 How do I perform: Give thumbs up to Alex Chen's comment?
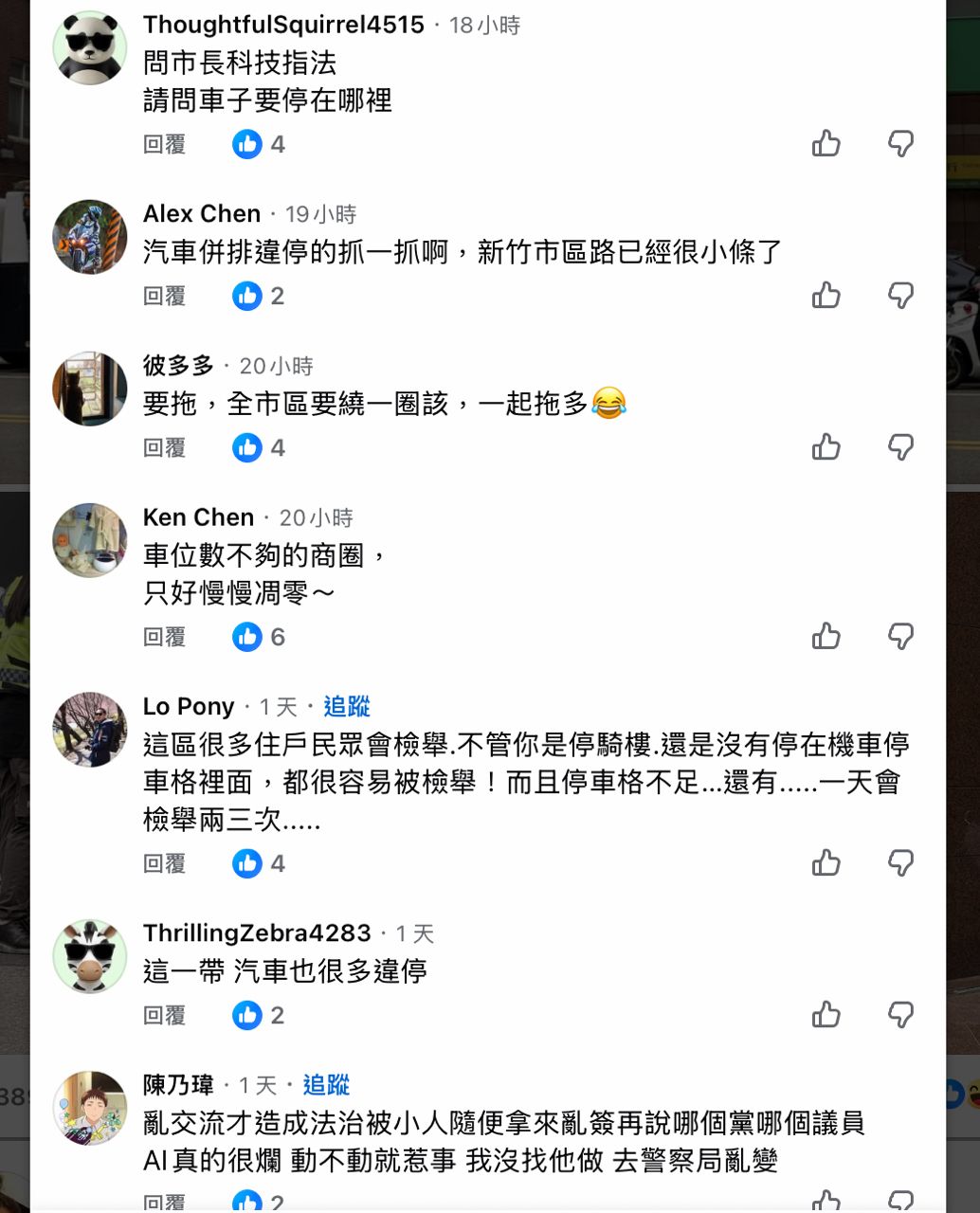(826, 296)
